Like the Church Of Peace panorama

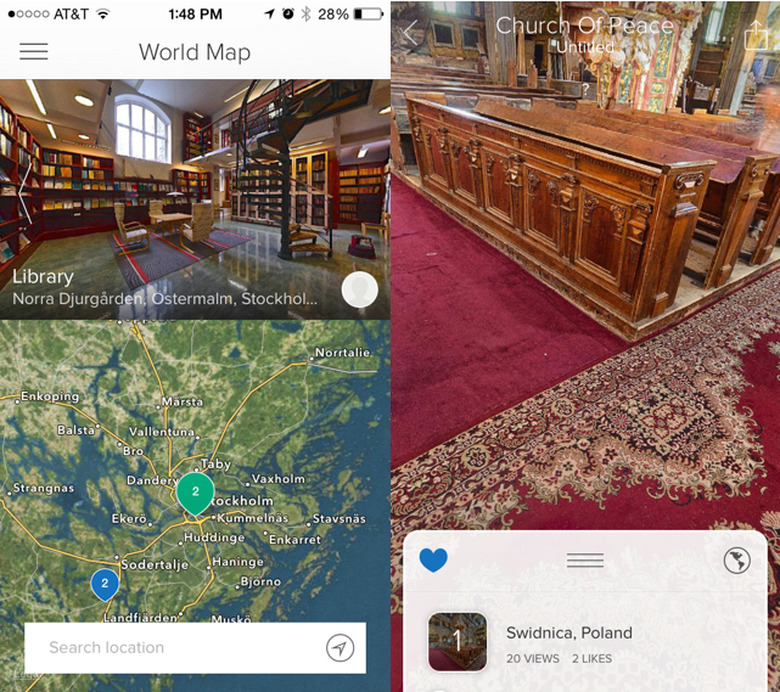[x=433, y=560]
